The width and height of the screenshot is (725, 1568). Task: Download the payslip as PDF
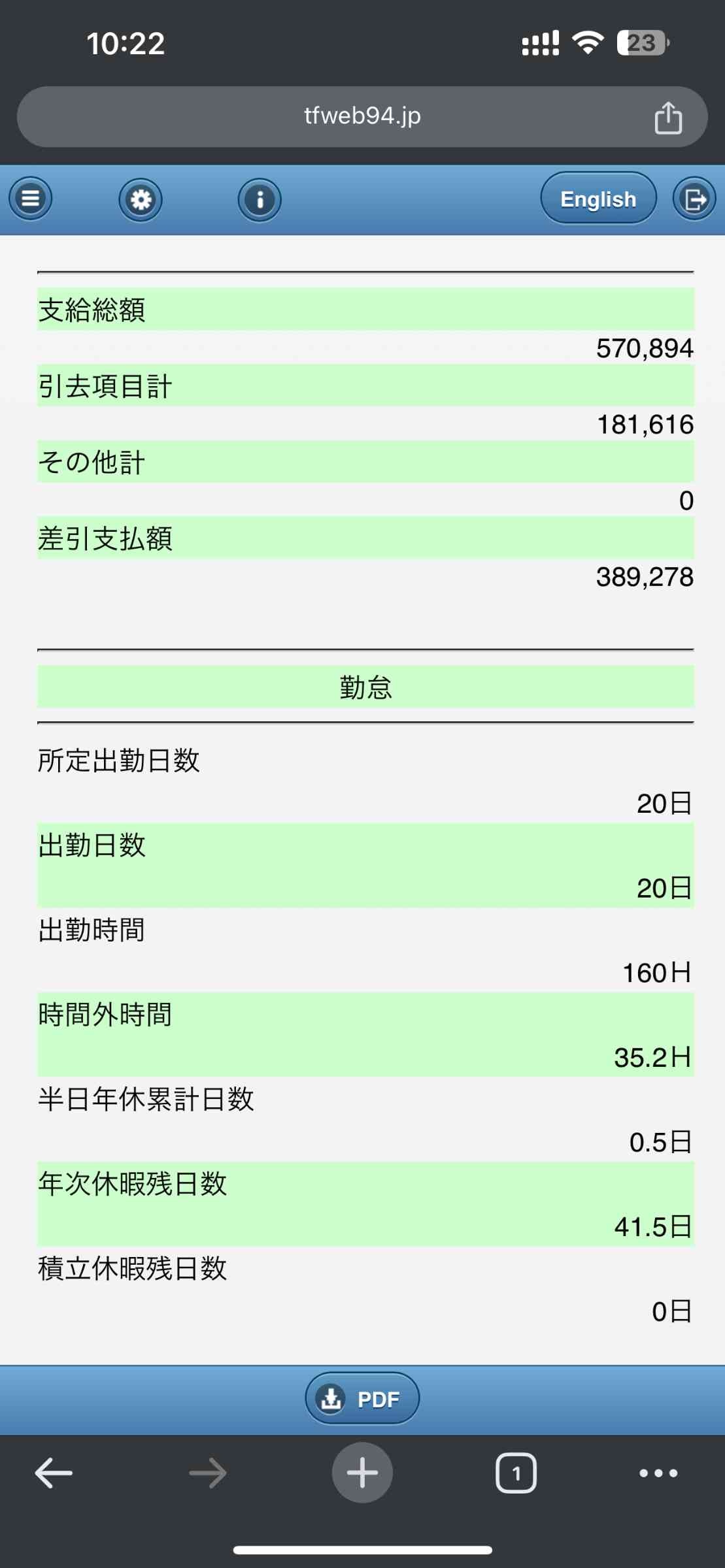point(362,1399)
